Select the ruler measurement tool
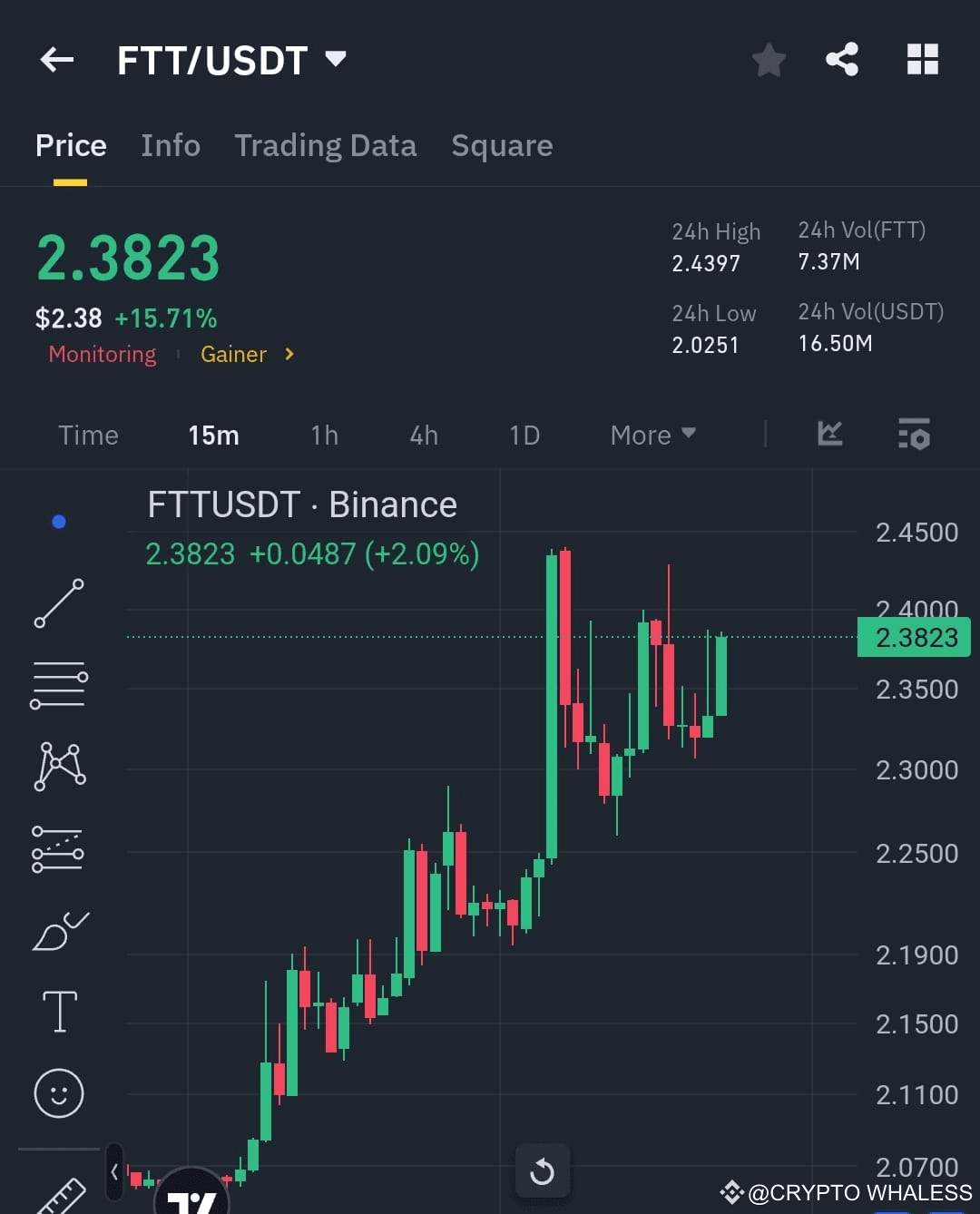The image size is (980, 1214). point(59,1193)
